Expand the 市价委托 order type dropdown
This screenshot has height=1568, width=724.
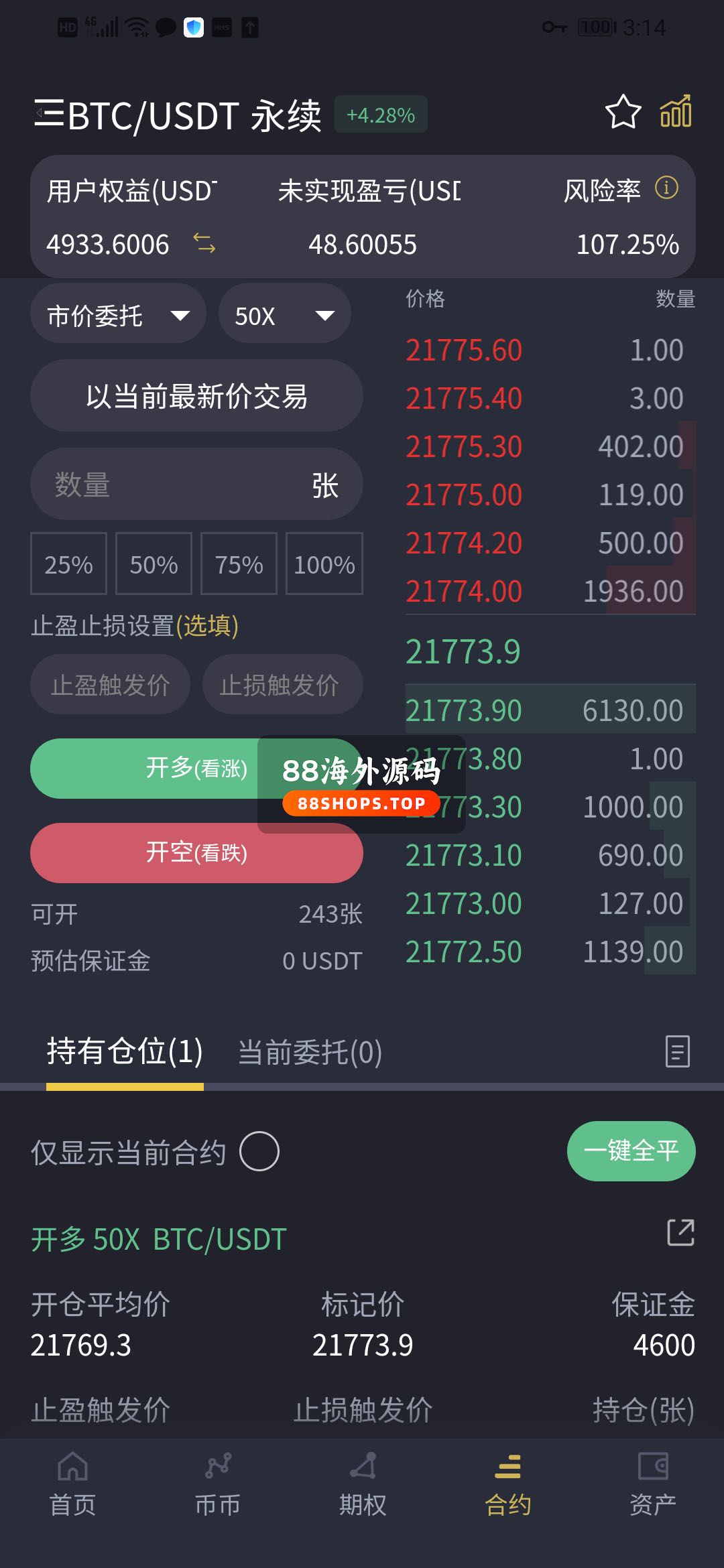(118, 315)
